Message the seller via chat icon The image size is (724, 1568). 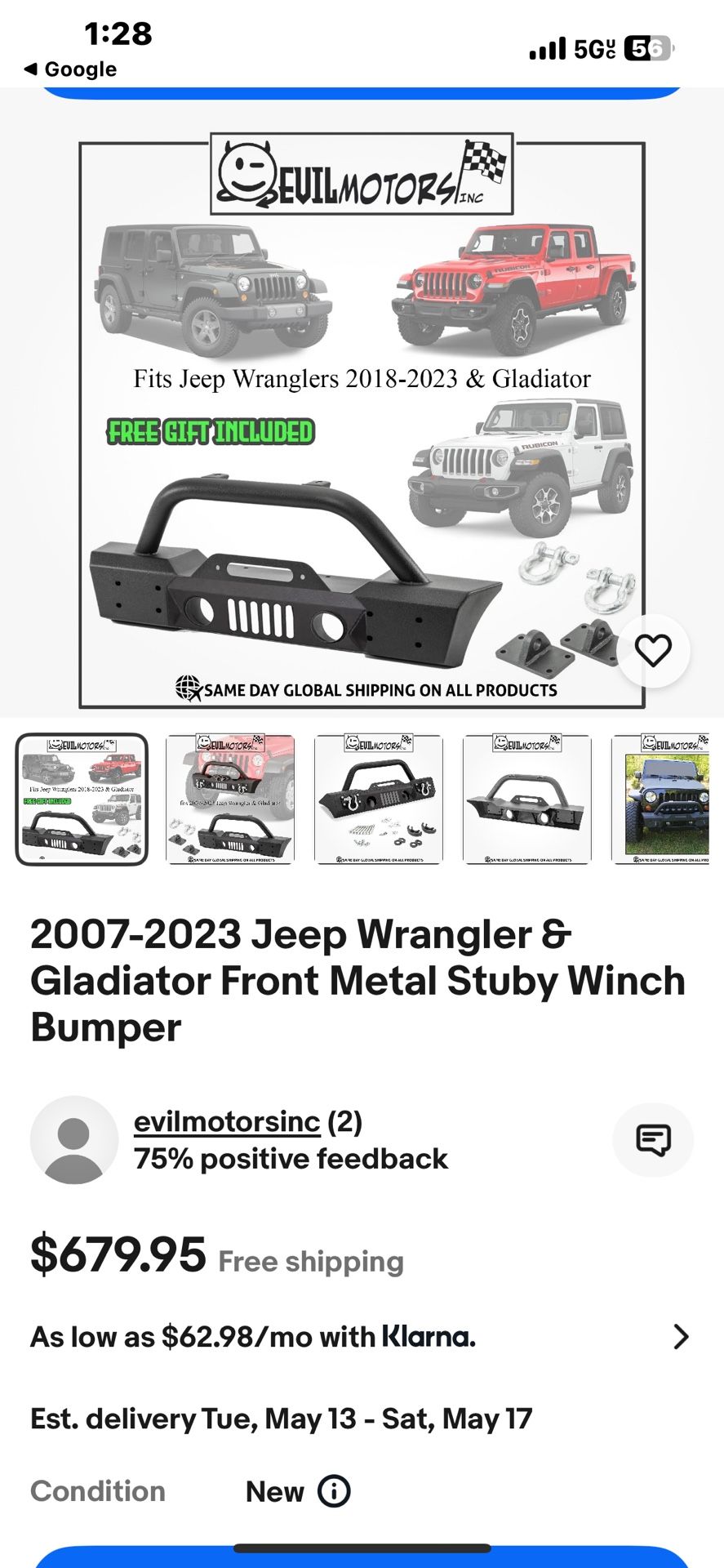point(653,1139)
